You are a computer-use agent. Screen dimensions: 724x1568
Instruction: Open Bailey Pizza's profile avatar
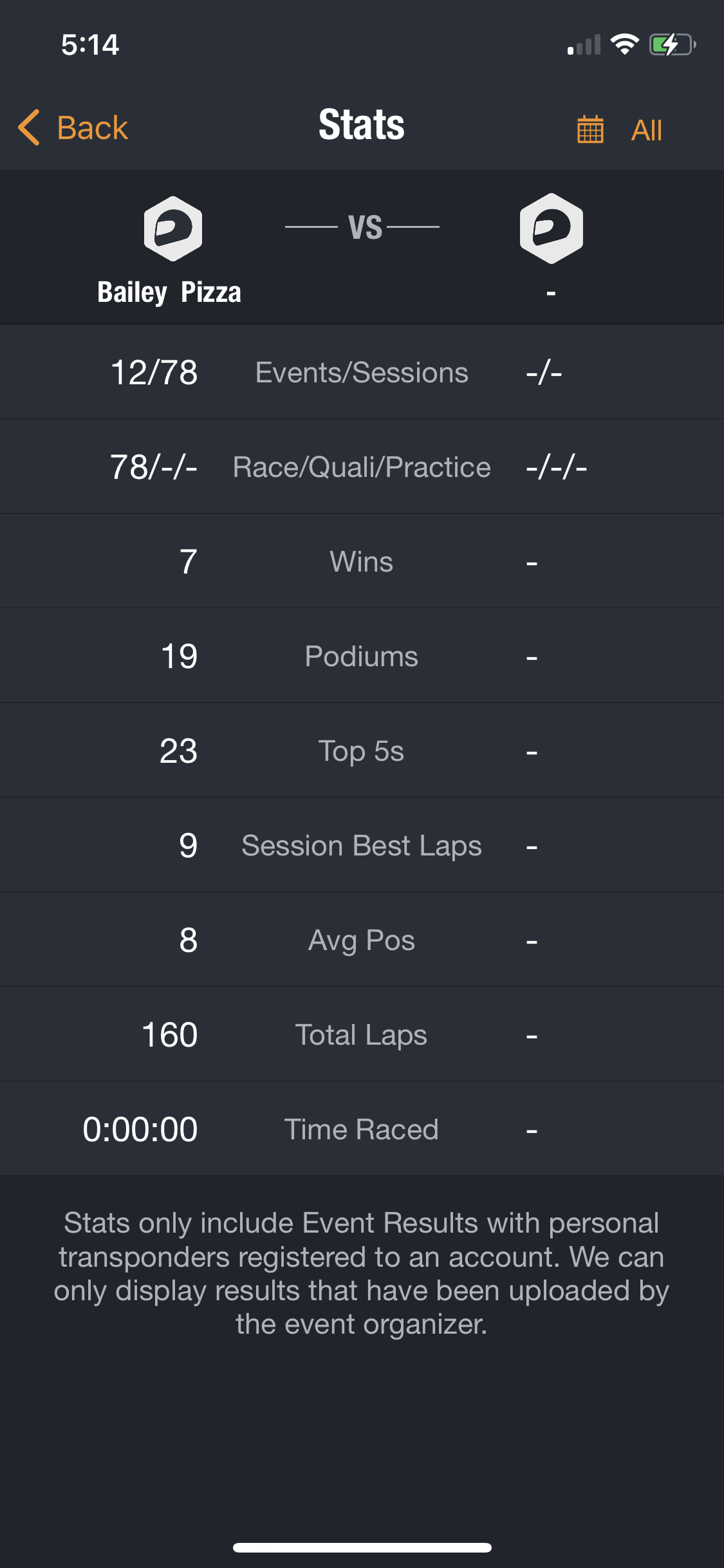172,229
